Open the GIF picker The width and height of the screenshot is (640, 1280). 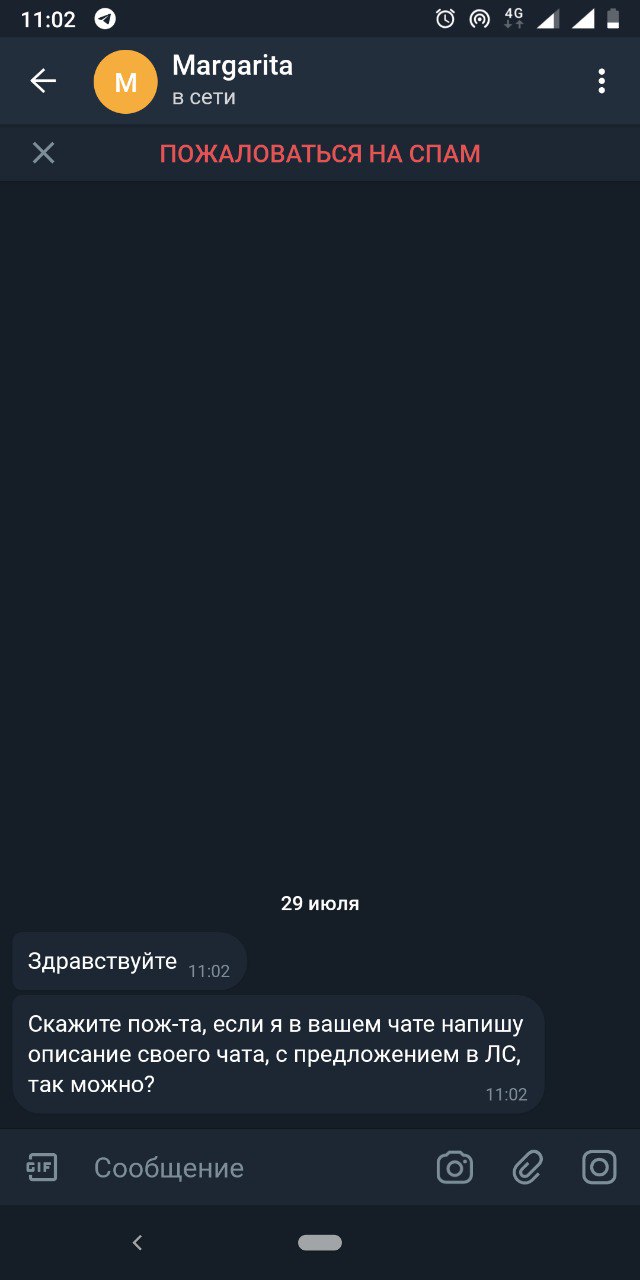coord(41,1167)
